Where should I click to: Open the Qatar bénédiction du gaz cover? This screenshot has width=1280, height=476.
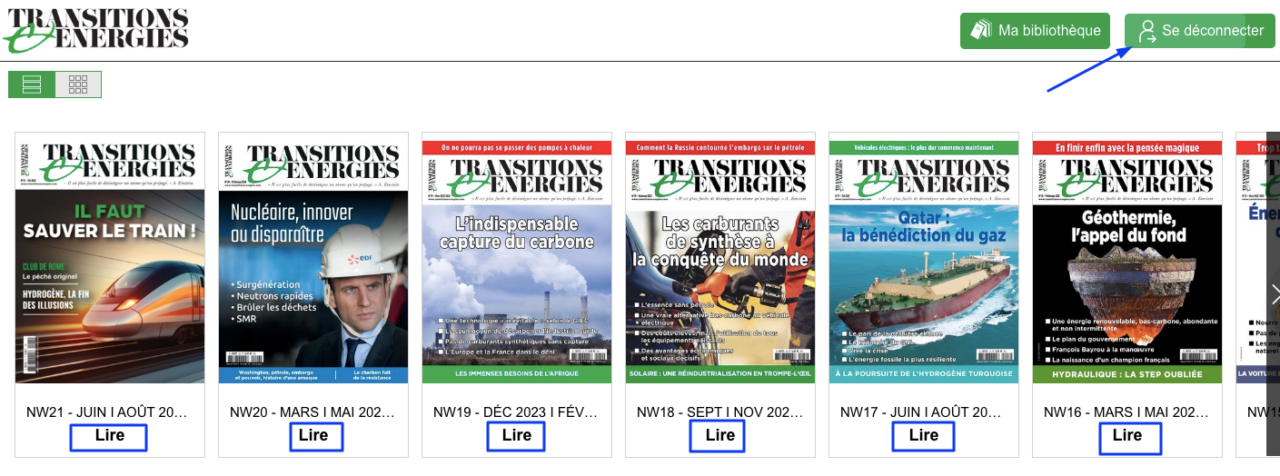click(x=923, y=260)
